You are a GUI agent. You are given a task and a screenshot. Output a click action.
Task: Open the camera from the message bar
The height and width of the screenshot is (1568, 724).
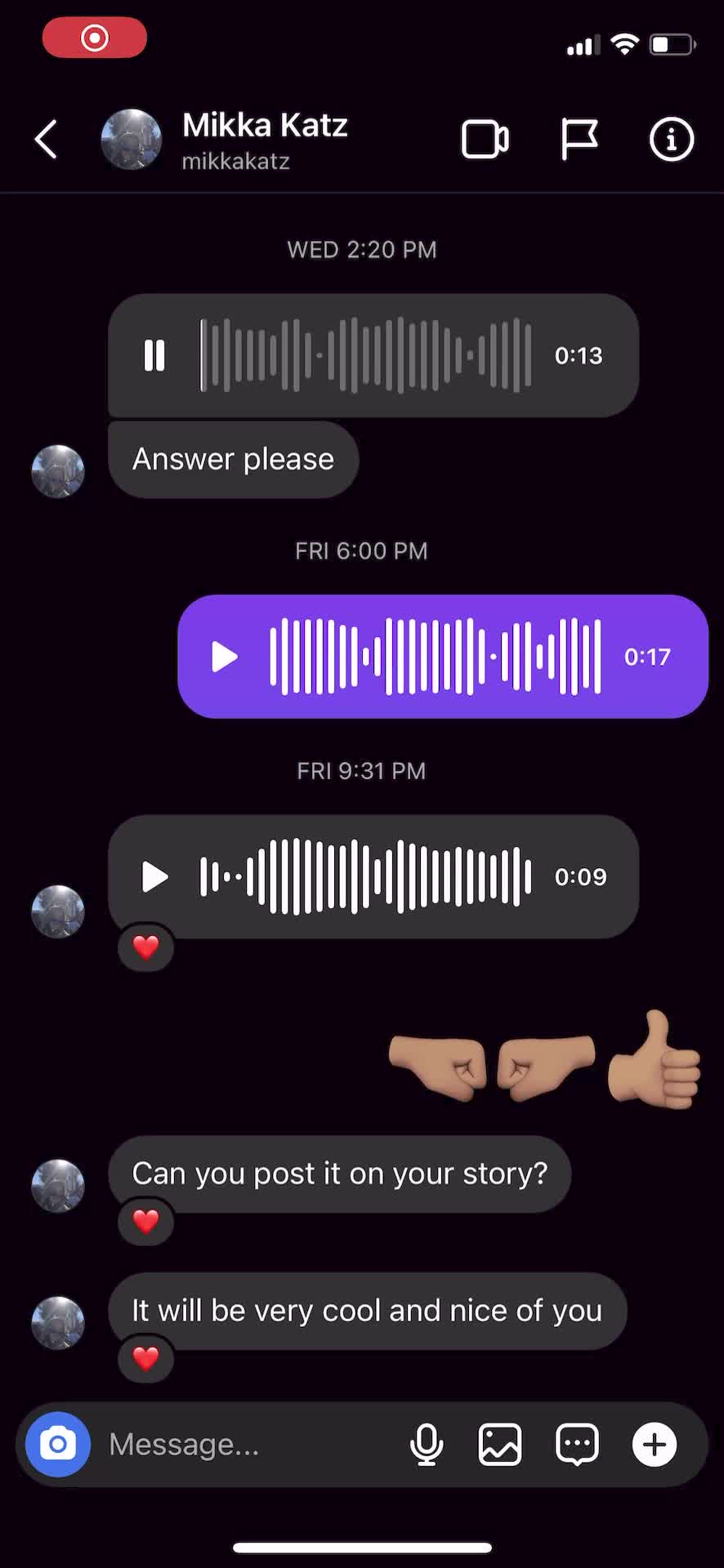(58, 1444)
